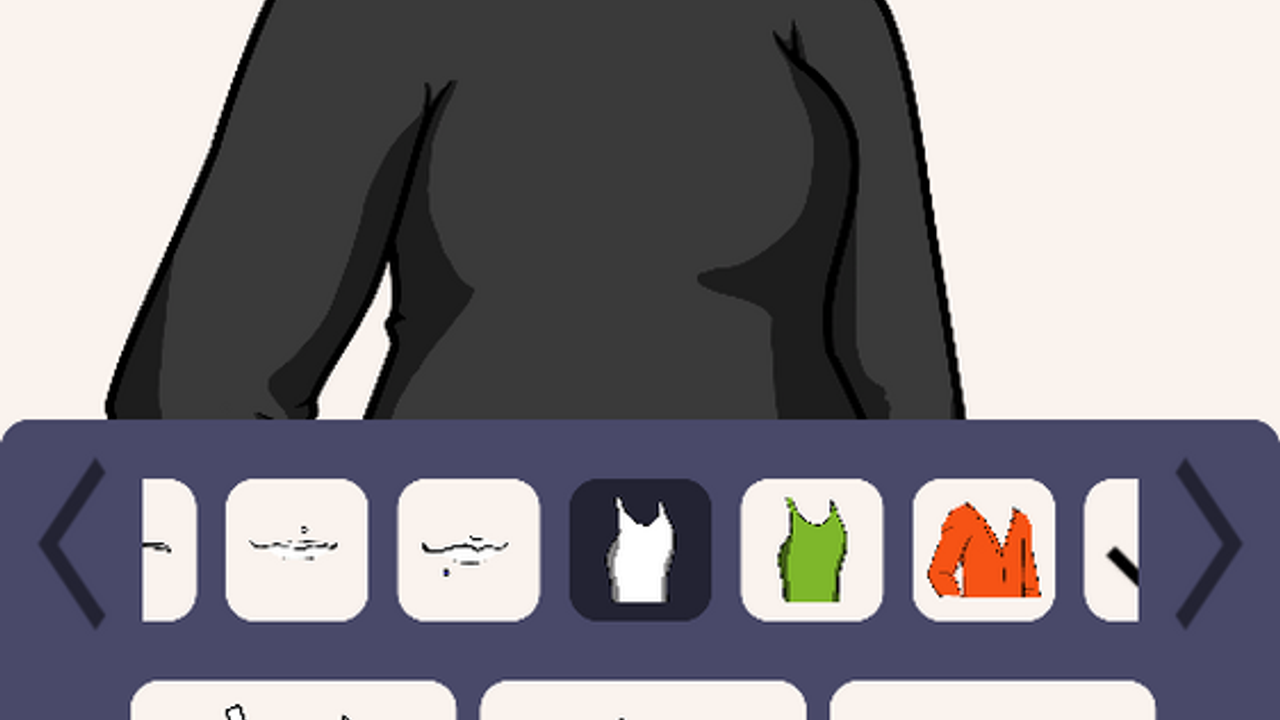Choose the green tank top
The image size is (1280, 720).
(x=811, y=550)
